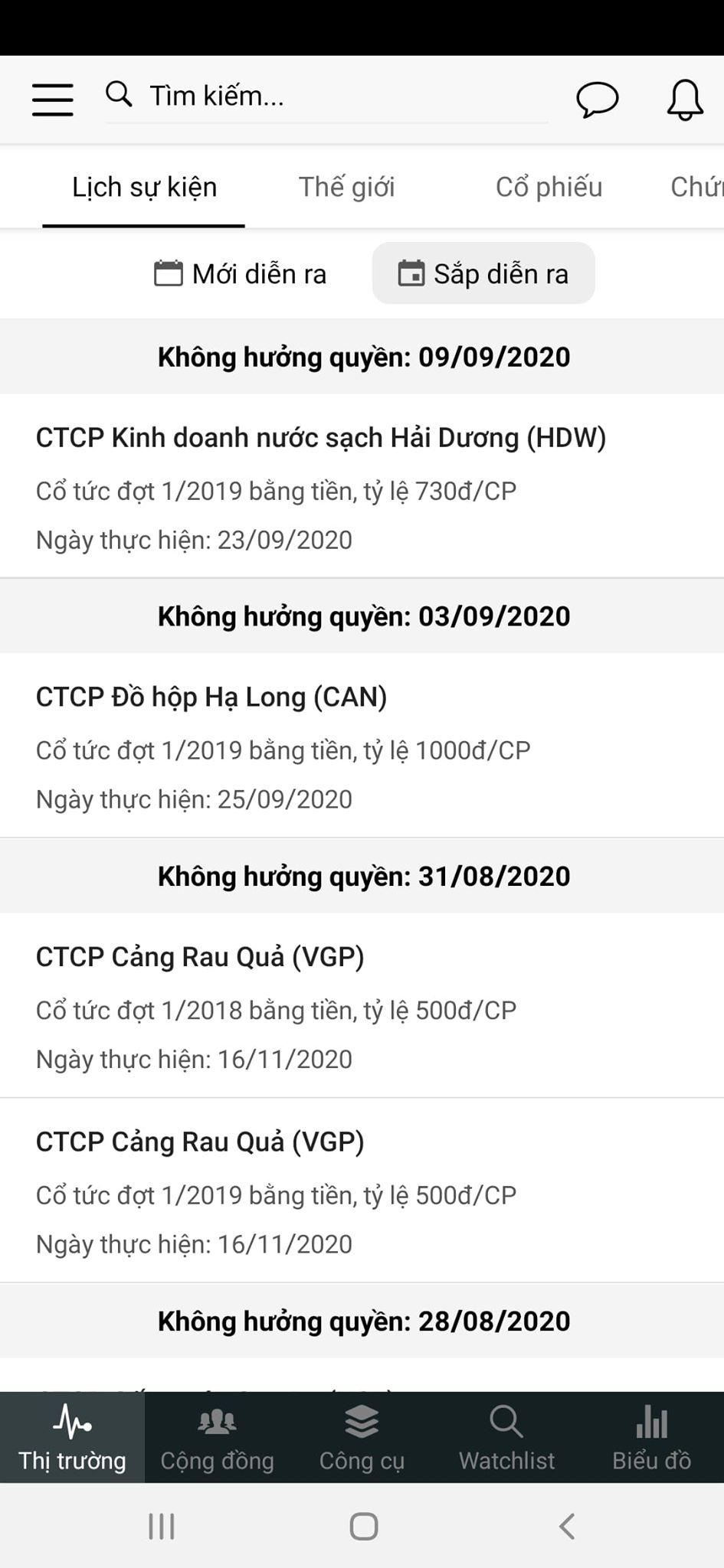Tap the system back button
The width and height of the screenshot is (724, 1568).
pos(566,1526)
